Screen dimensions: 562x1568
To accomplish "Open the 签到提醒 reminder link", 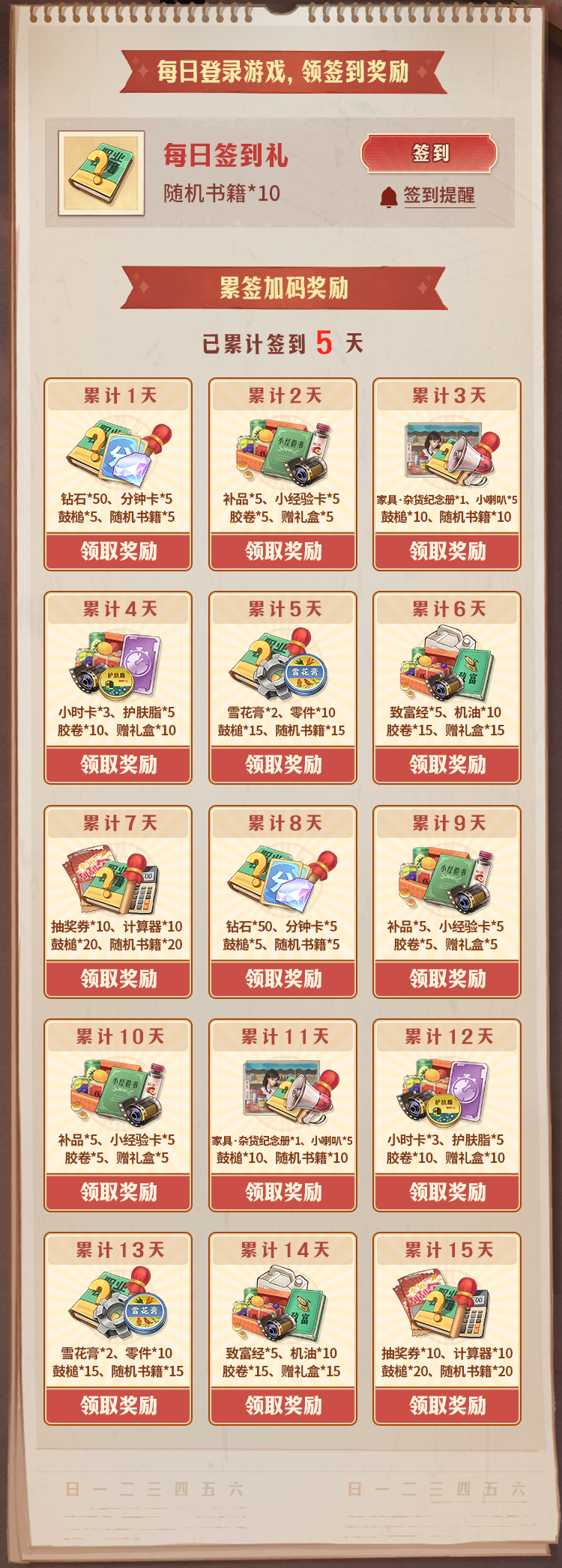I will 438,195.
